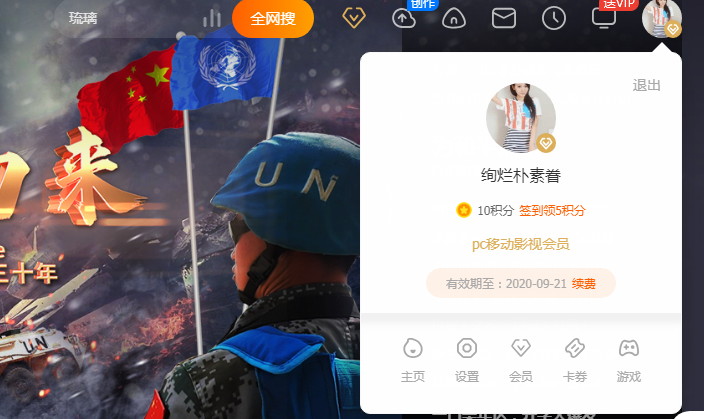Open 主页 from profile panel
The image size is (704, 419).
(x=413, y=359)
